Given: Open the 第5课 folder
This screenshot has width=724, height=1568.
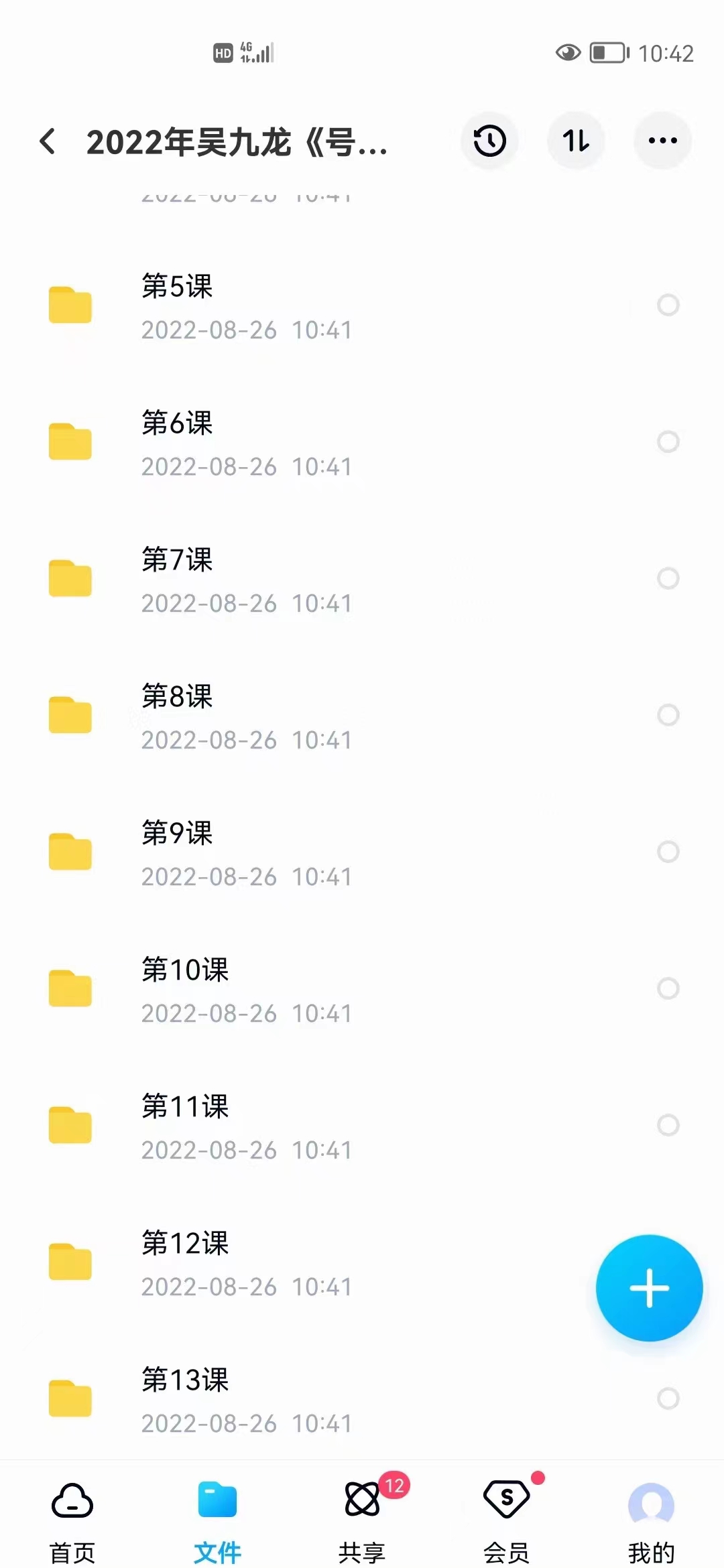Looking at the screenshot, I should [362, 306].
